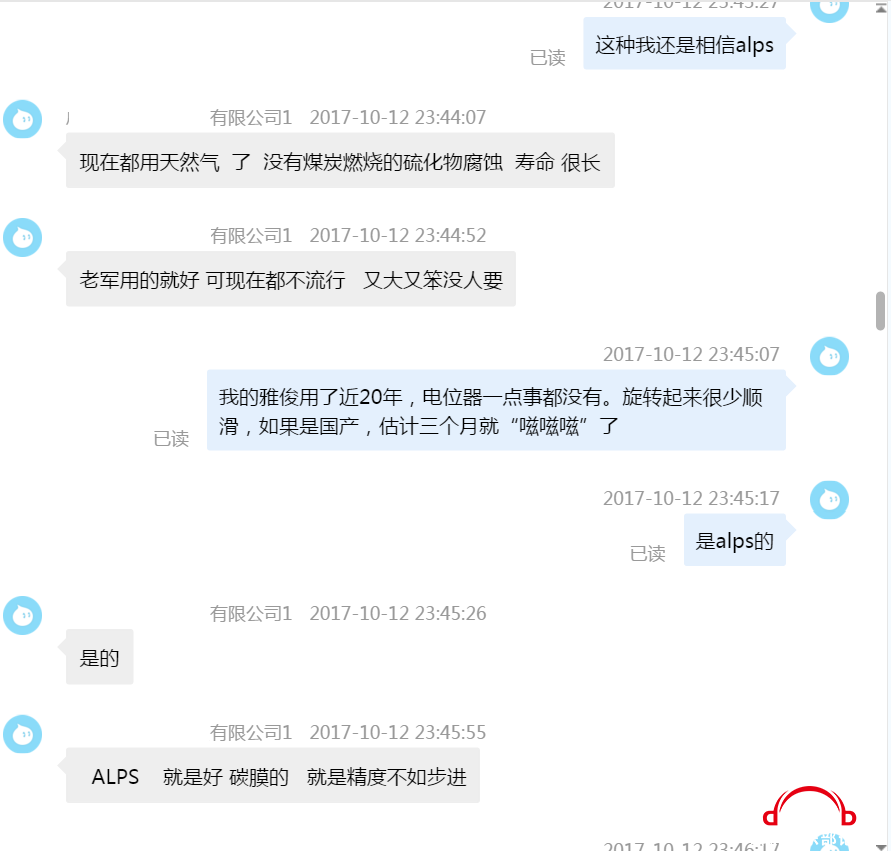Screen dimensions: 891x851
Task: Tap the avatar next to the 23:45:55 message
Action: pos(22,733)
